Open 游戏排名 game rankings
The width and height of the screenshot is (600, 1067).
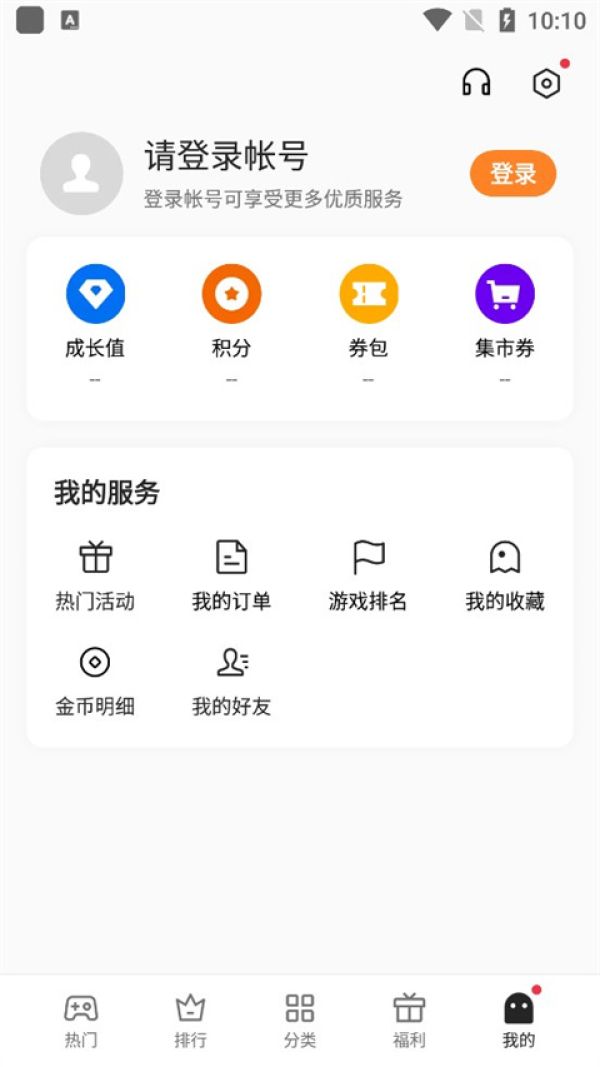(x=368, y=574)
